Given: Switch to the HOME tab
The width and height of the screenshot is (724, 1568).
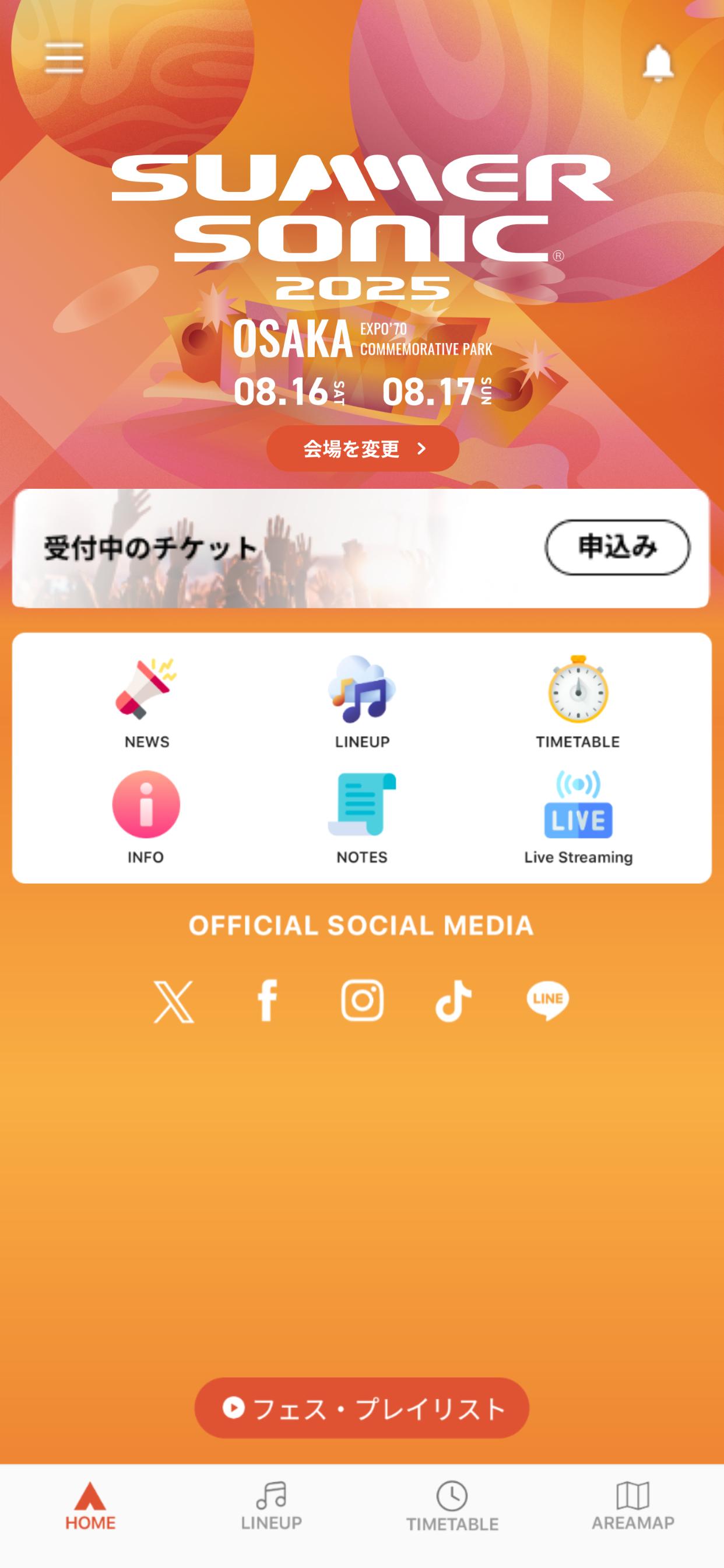Looking at the screenshot, I should click(91, 1507).
